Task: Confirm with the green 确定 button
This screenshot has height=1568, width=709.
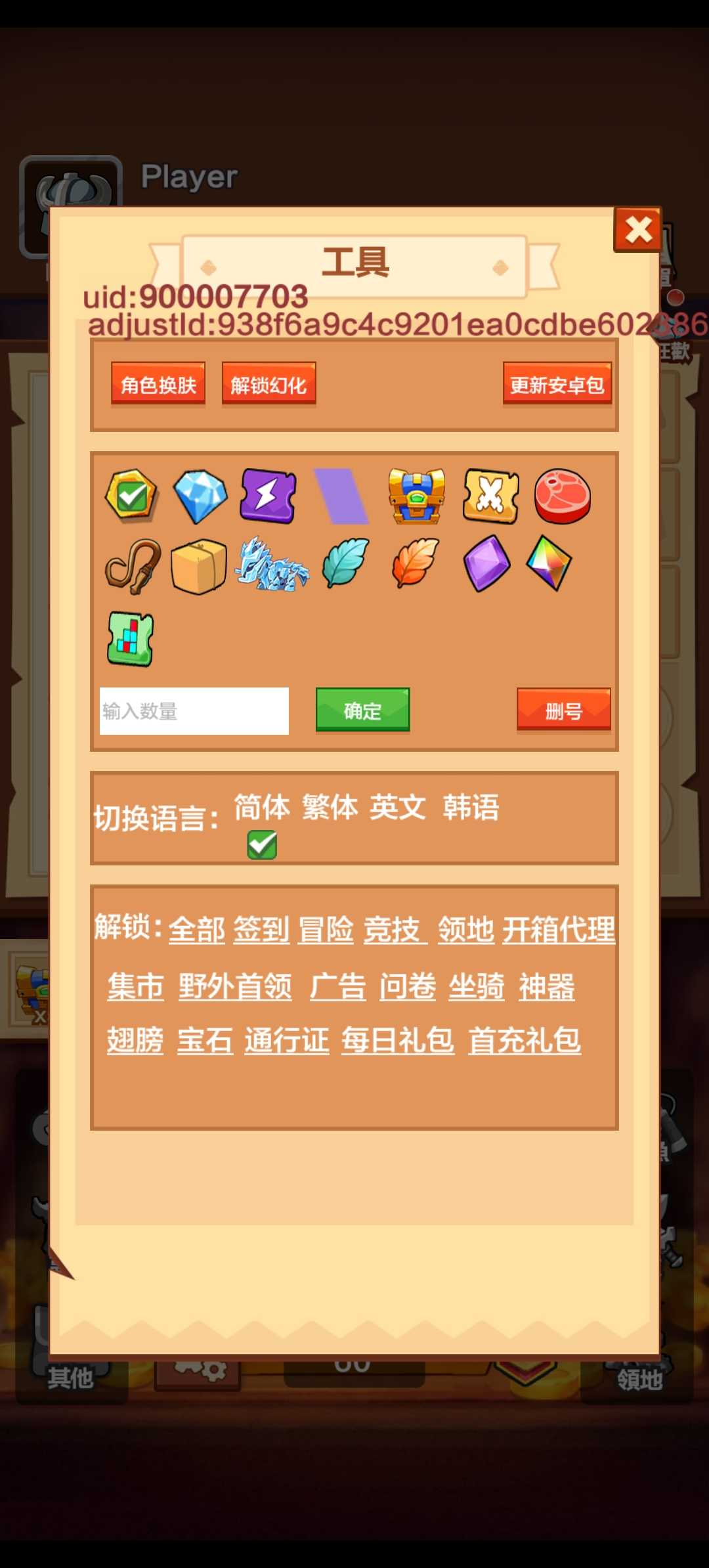Action: coord(362,710)
